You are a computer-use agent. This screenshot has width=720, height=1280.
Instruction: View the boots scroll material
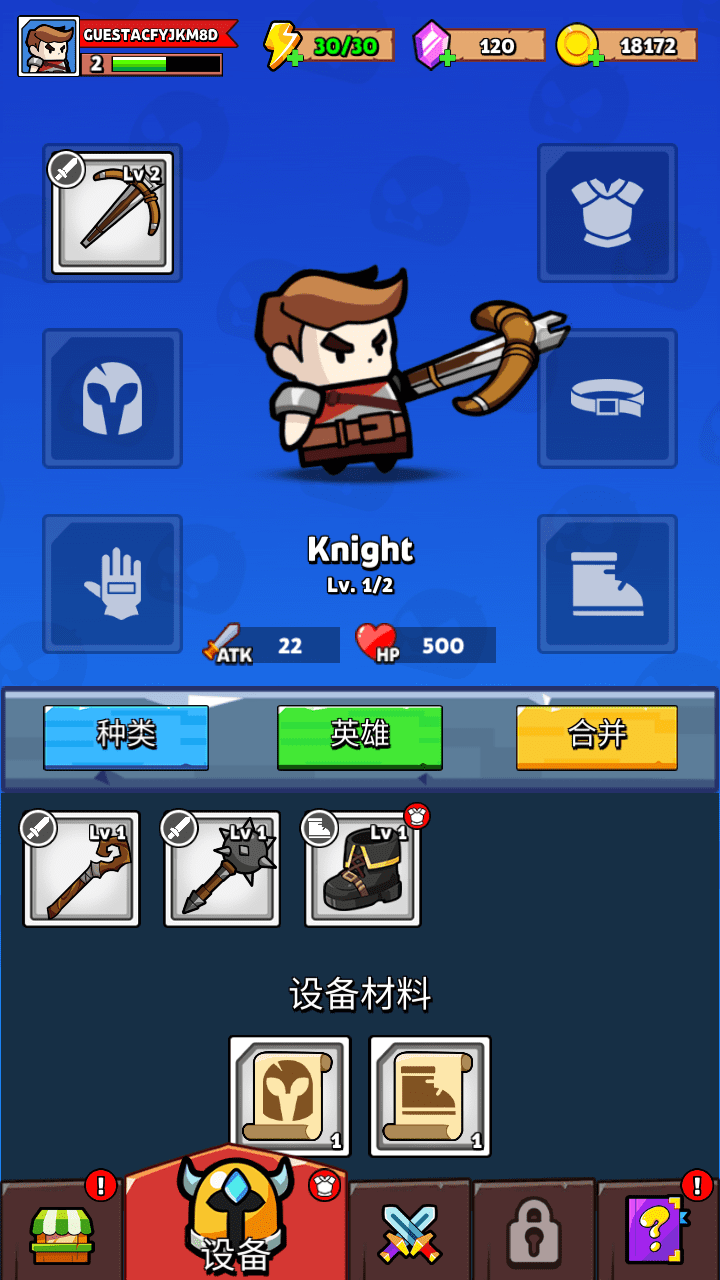[430, 1096]
